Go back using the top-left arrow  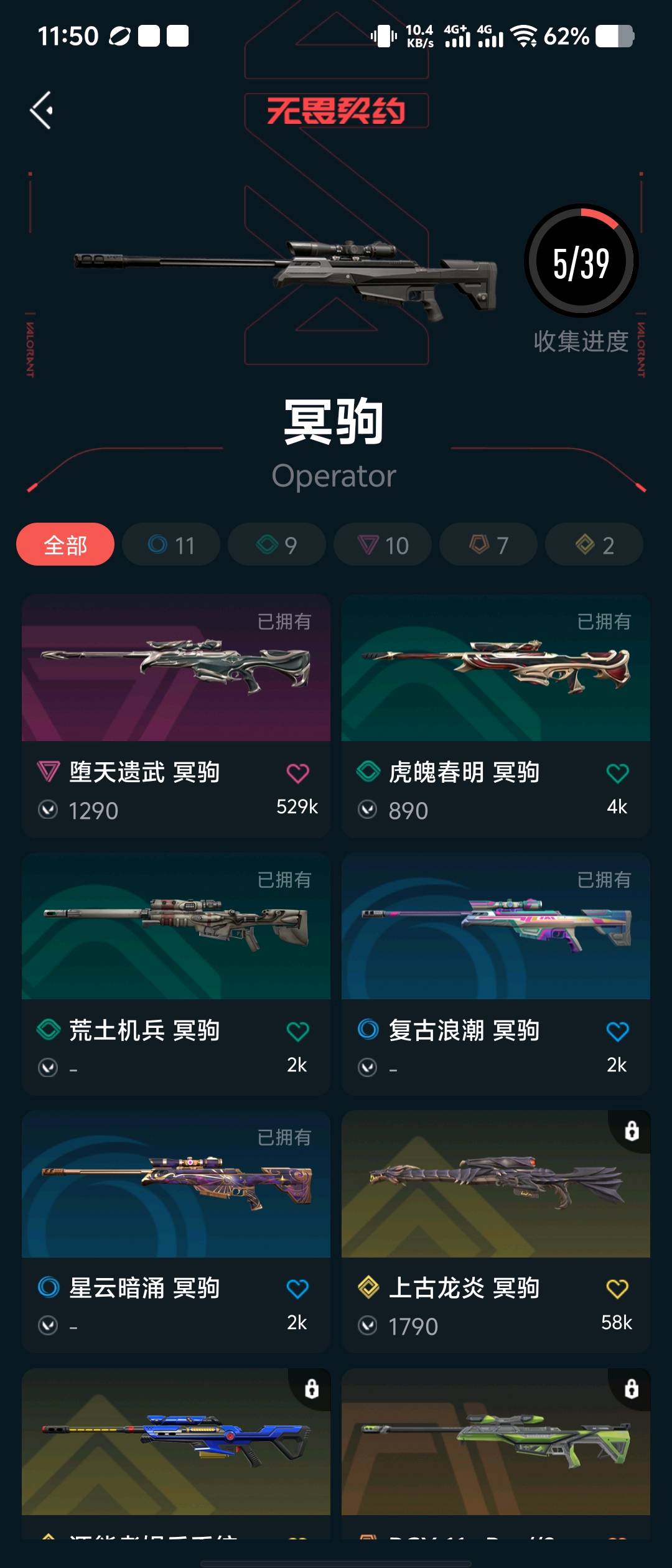click(42, 111)
